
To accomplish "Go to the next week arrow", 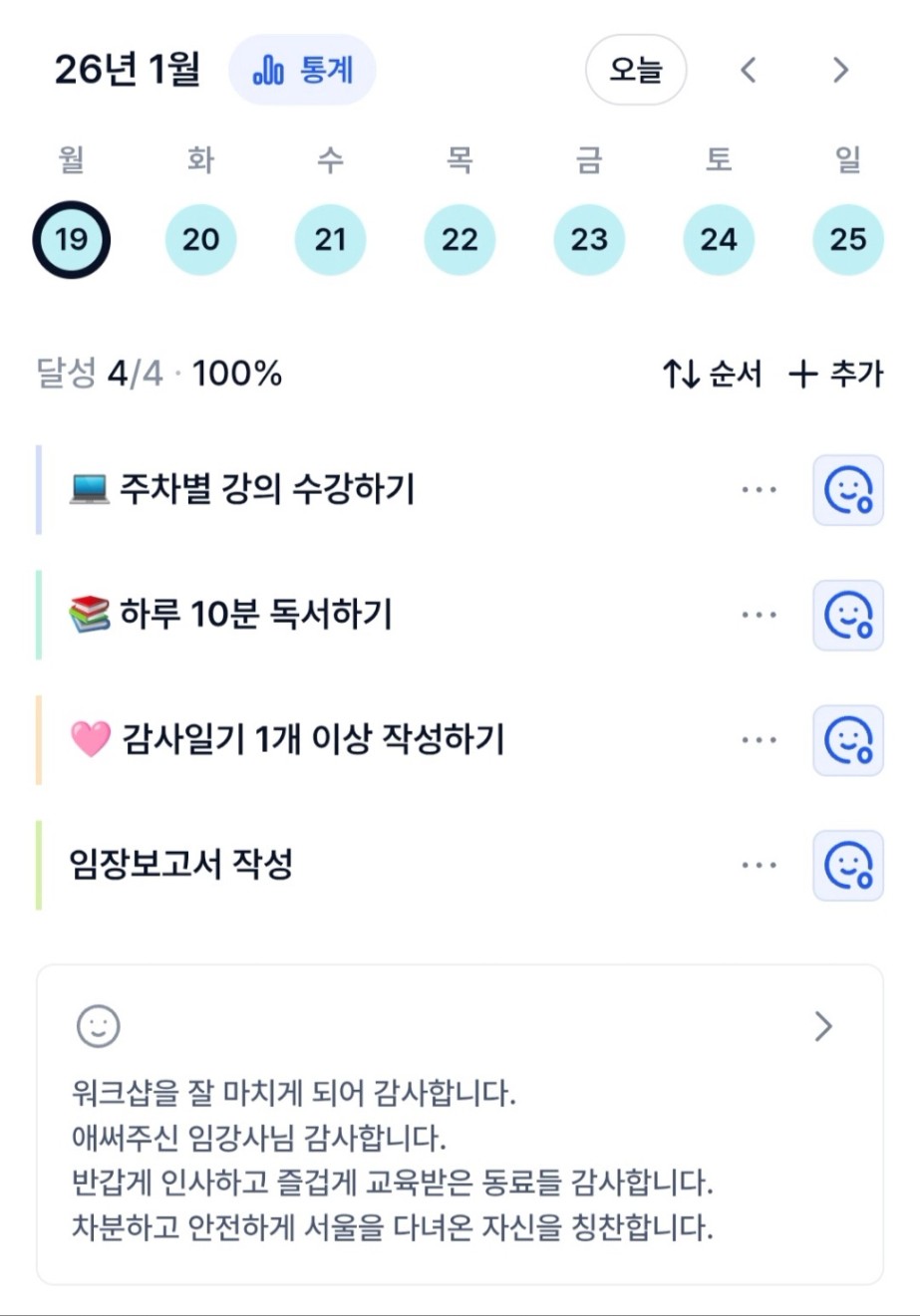I will [840, 70].
